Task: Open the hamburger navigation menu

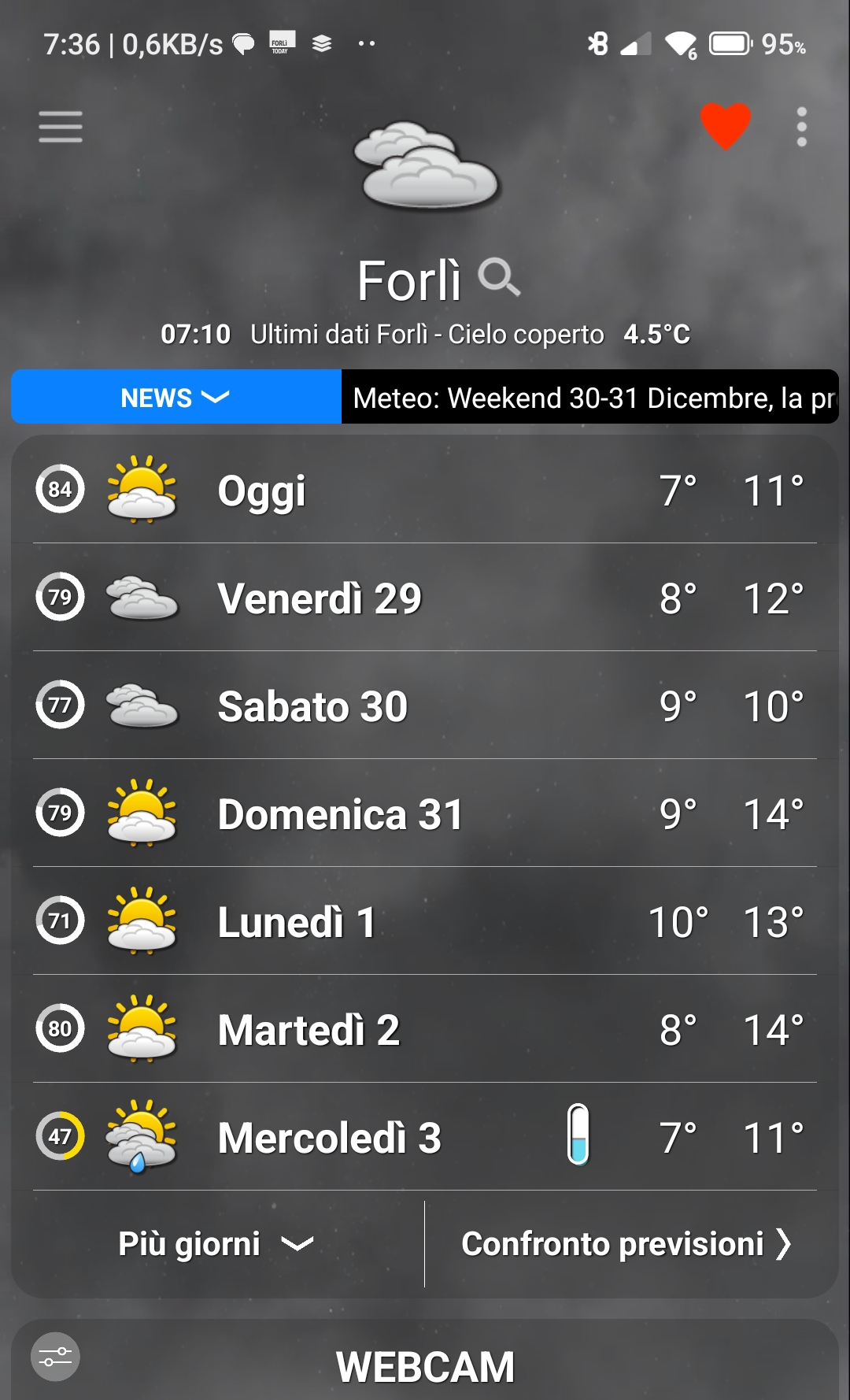Action: (61, 127)
